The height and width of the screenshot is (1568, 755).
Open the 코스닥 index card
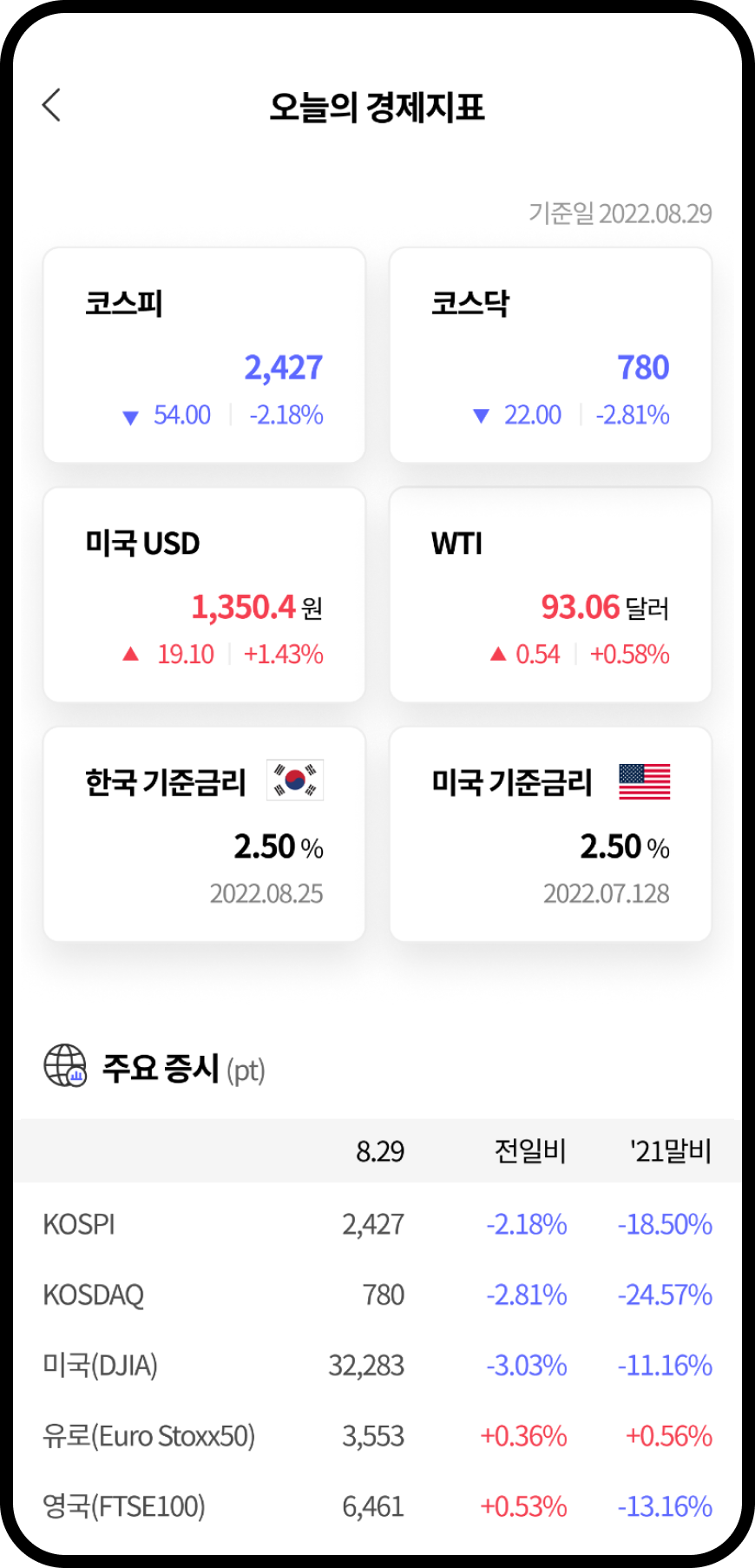[x=550, y=355]
